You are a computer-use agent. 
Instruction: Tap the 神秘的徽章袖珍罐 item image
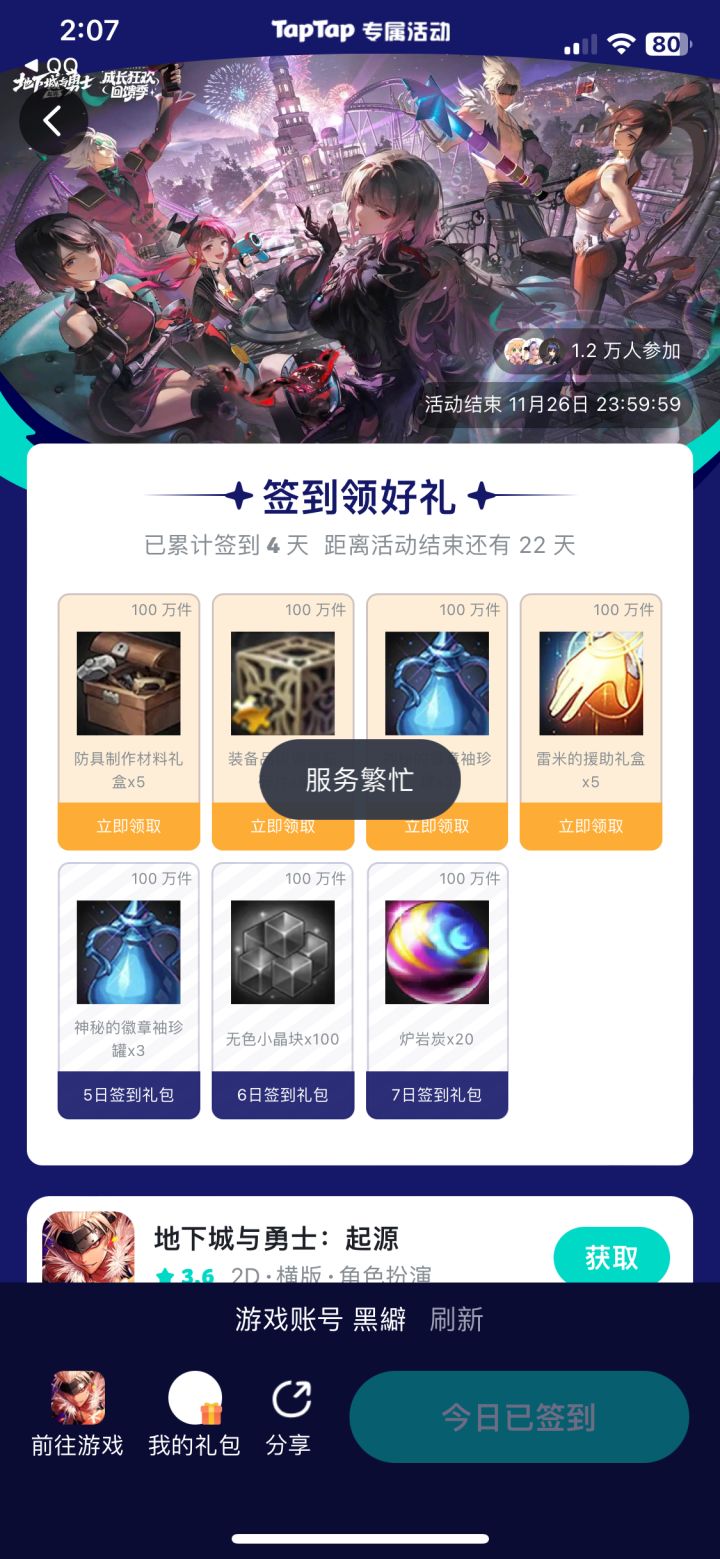point(129,951)
